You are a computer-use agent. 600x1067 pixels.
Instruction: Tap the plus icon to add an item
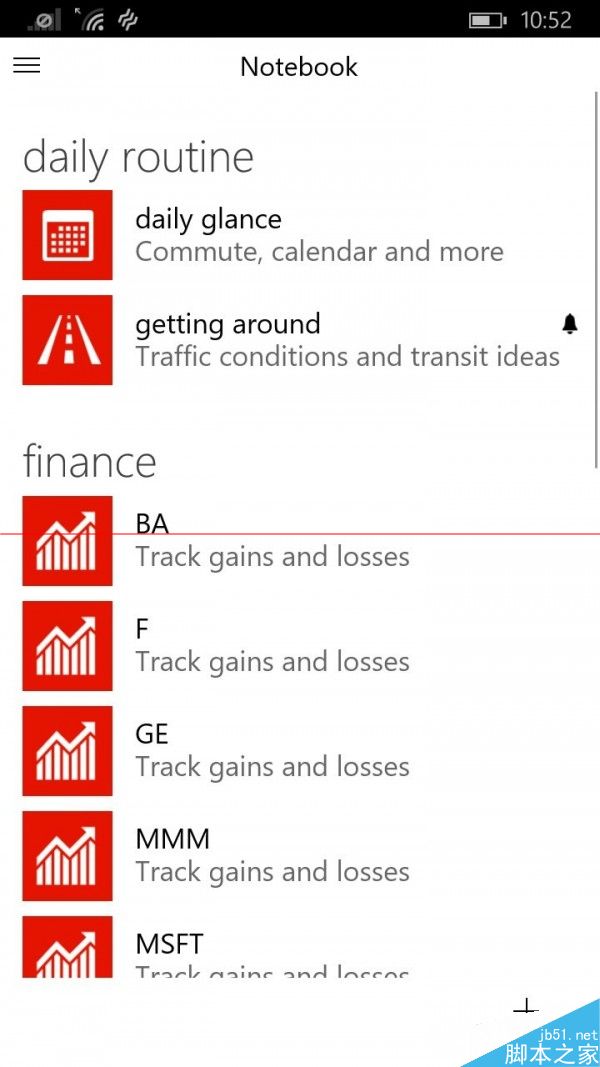[x=526, y=1008]
